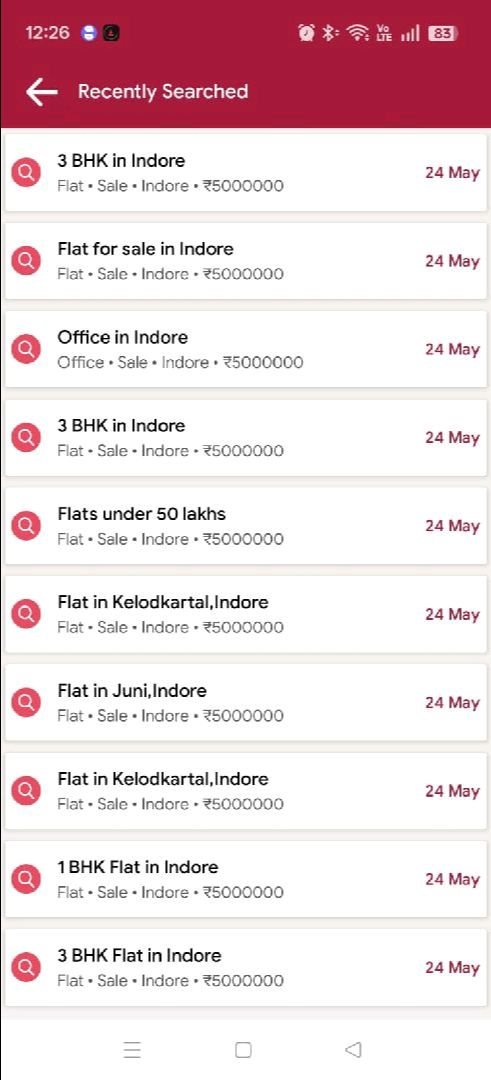Image resolution: width=491 pixels, height=1080 pixels.
Task: Open the 'Flat in Juni,Indore' search
Action: (245, 702)
